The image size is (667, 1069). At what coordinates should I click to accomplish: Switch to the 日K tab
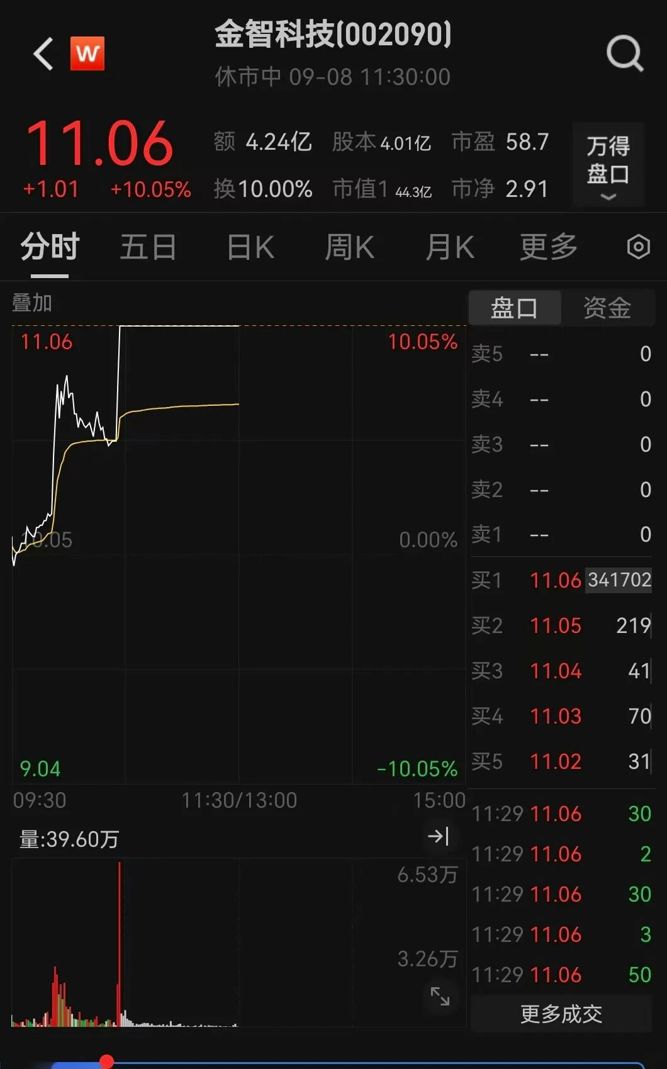pos(250,247)
